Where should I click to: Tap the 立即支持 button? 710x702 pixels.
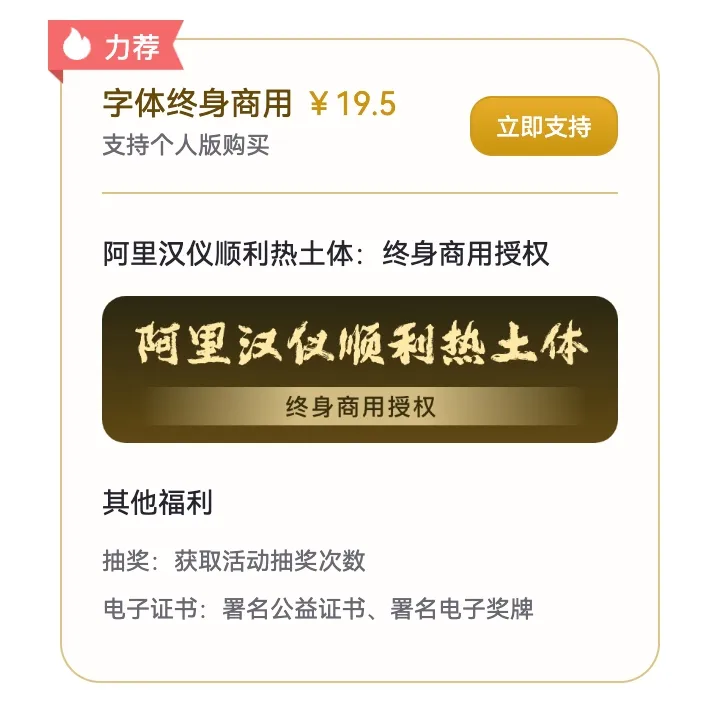click(x=543, y=127)
